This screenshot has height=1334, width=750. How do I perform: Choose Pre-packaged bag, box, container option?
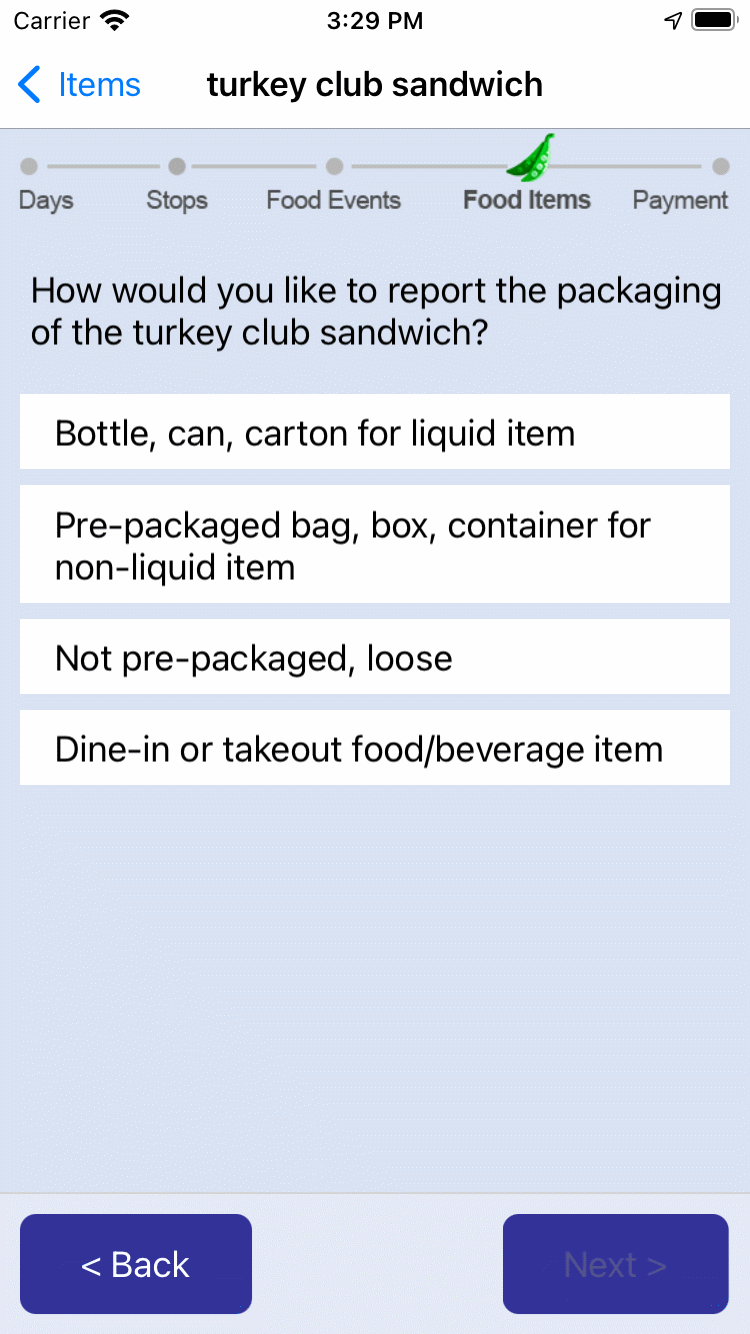374,545
